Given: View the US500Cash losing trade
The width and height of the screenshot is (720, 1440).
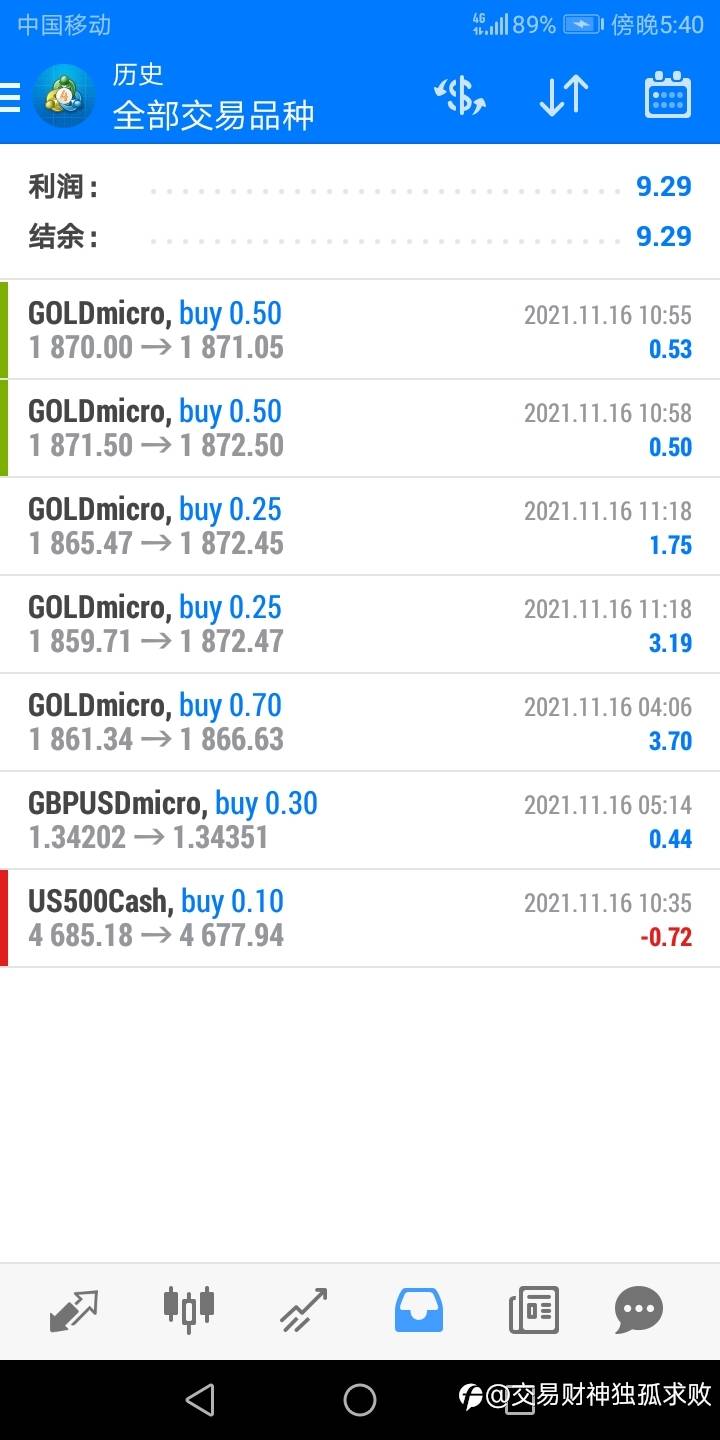Looking at the screenshot, I should tap(360, 919).
